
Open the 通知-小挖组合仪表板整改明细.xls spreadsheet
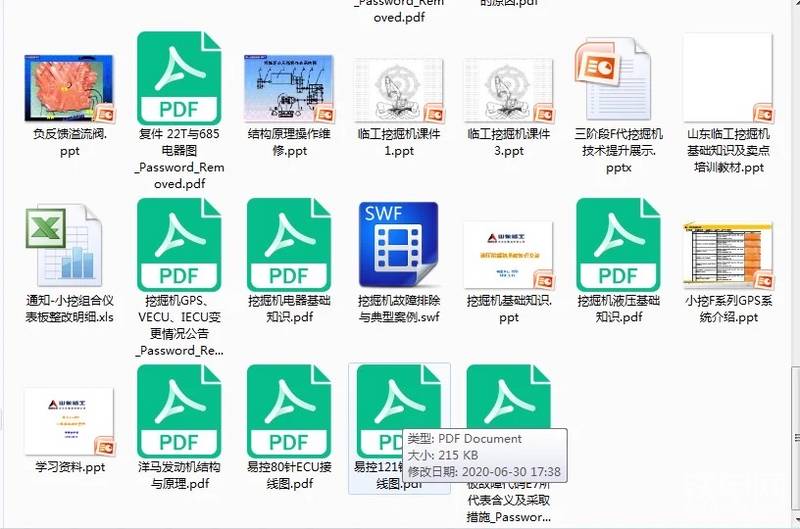click(69, 246)
